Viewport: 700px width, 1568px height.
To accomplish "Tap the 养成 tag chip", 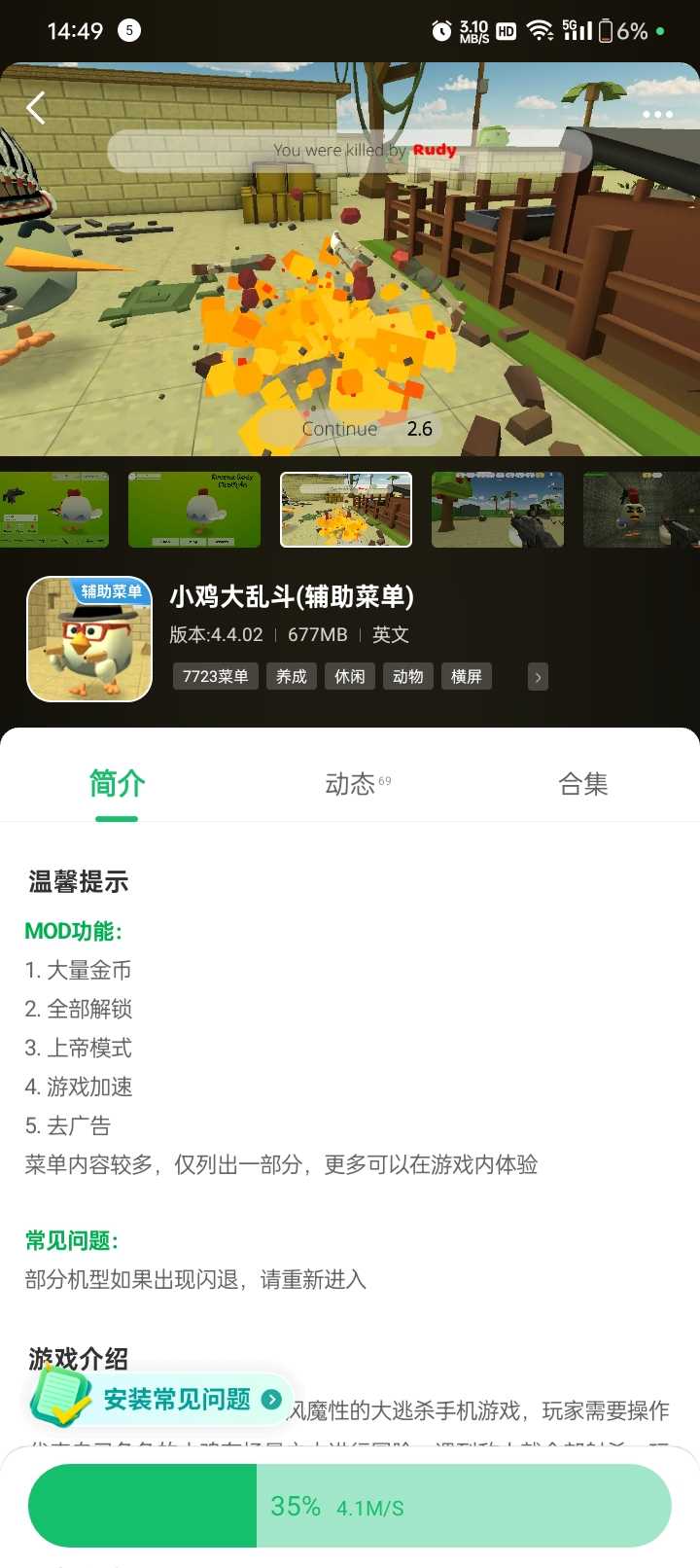I will click(x=292, y=676).
